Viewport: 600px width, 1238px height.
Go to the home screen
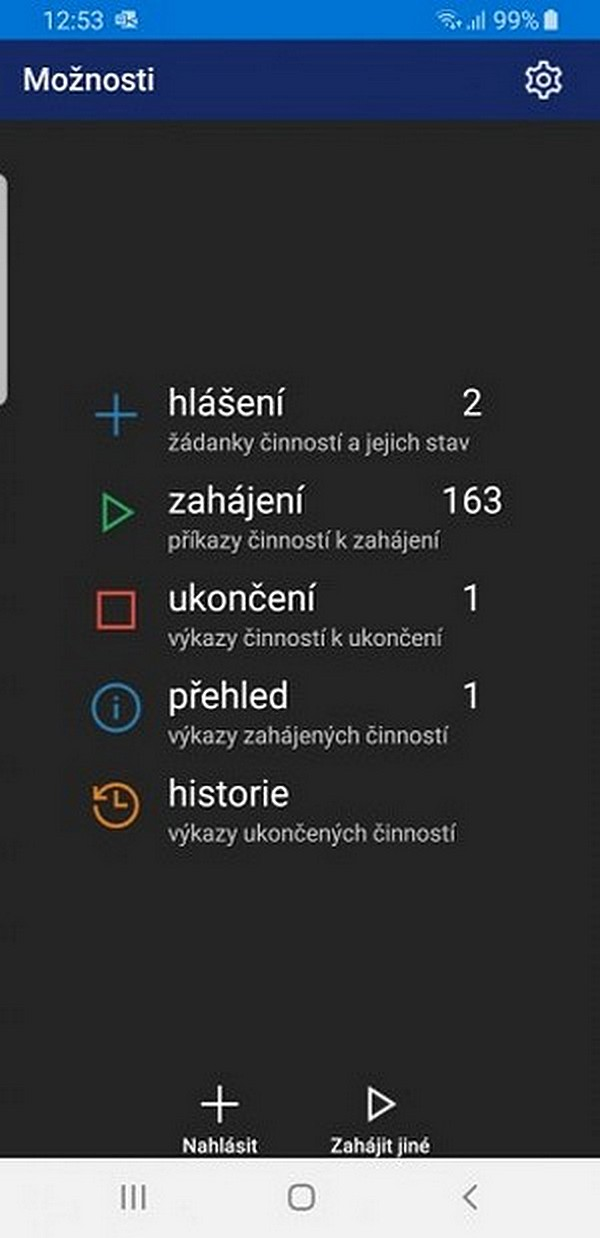[301, 1197]
